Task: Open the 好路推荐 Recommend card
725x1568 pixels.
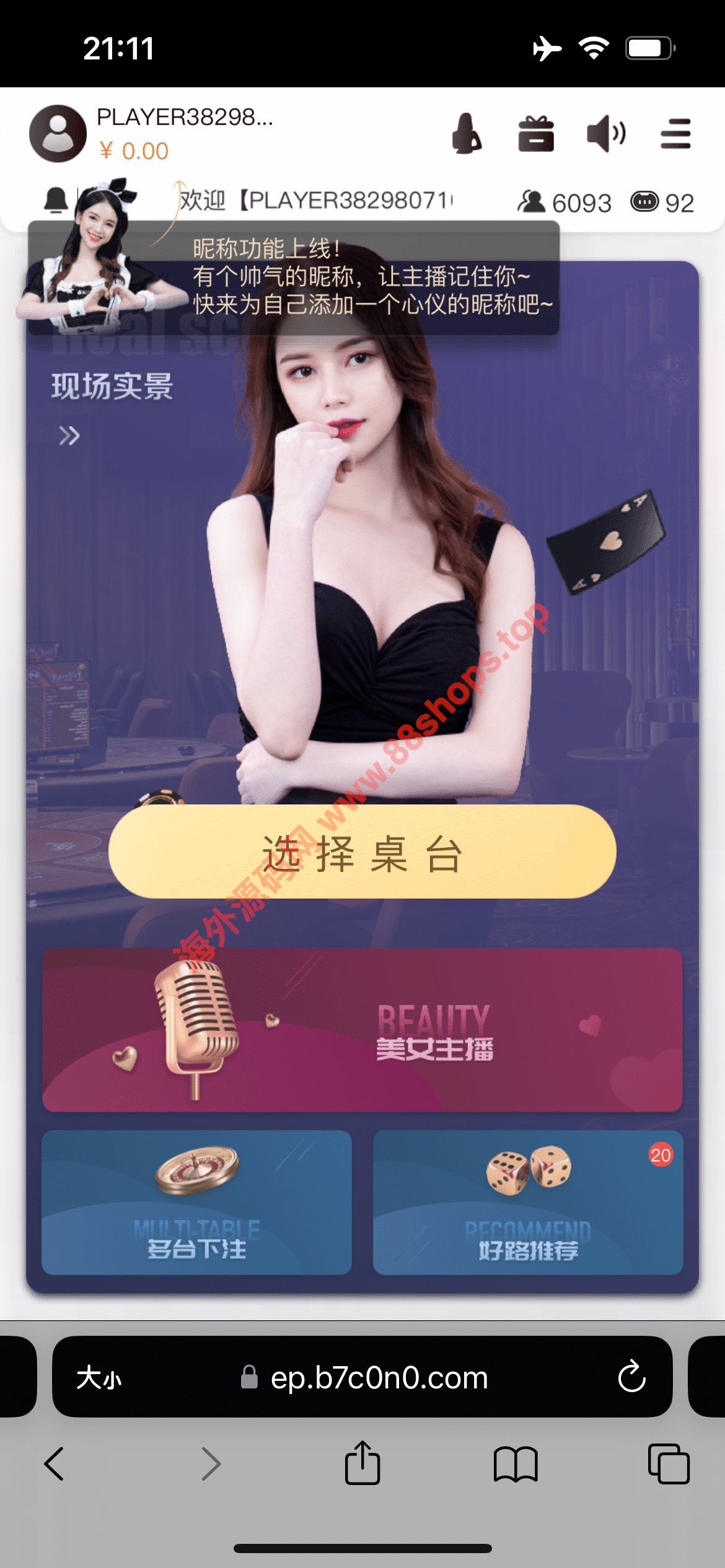Action: (528, 1202)
